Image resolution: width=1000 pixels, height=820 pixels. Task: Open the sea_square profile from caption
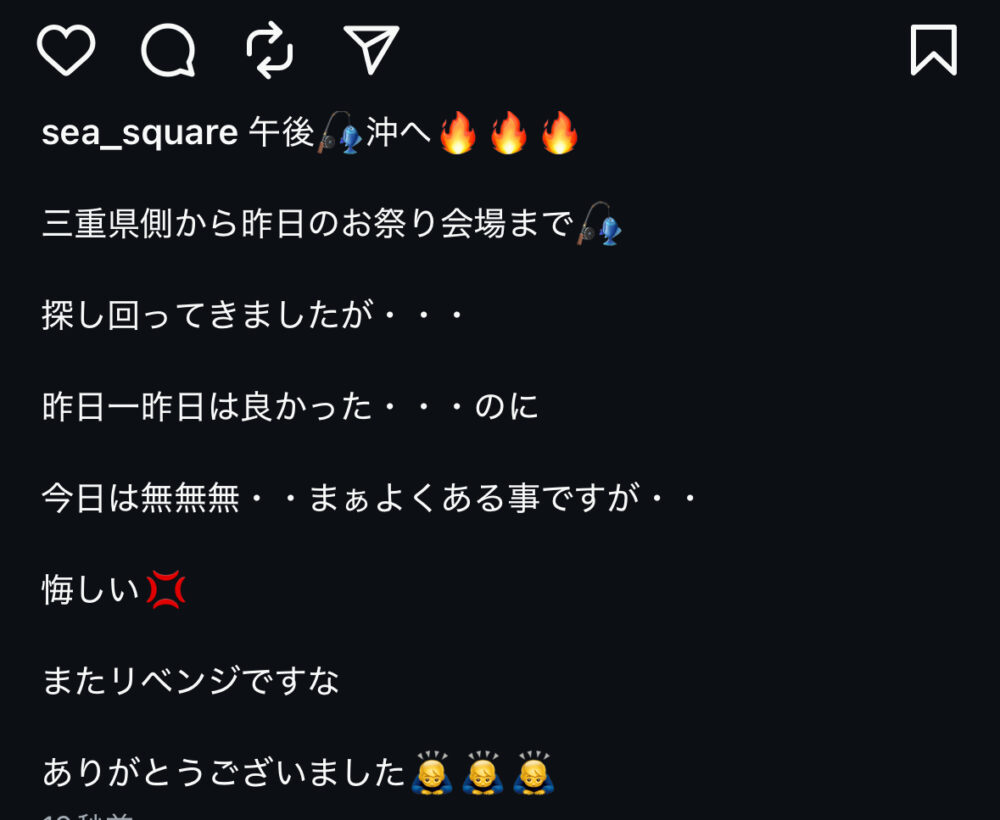tap(139, 133)
